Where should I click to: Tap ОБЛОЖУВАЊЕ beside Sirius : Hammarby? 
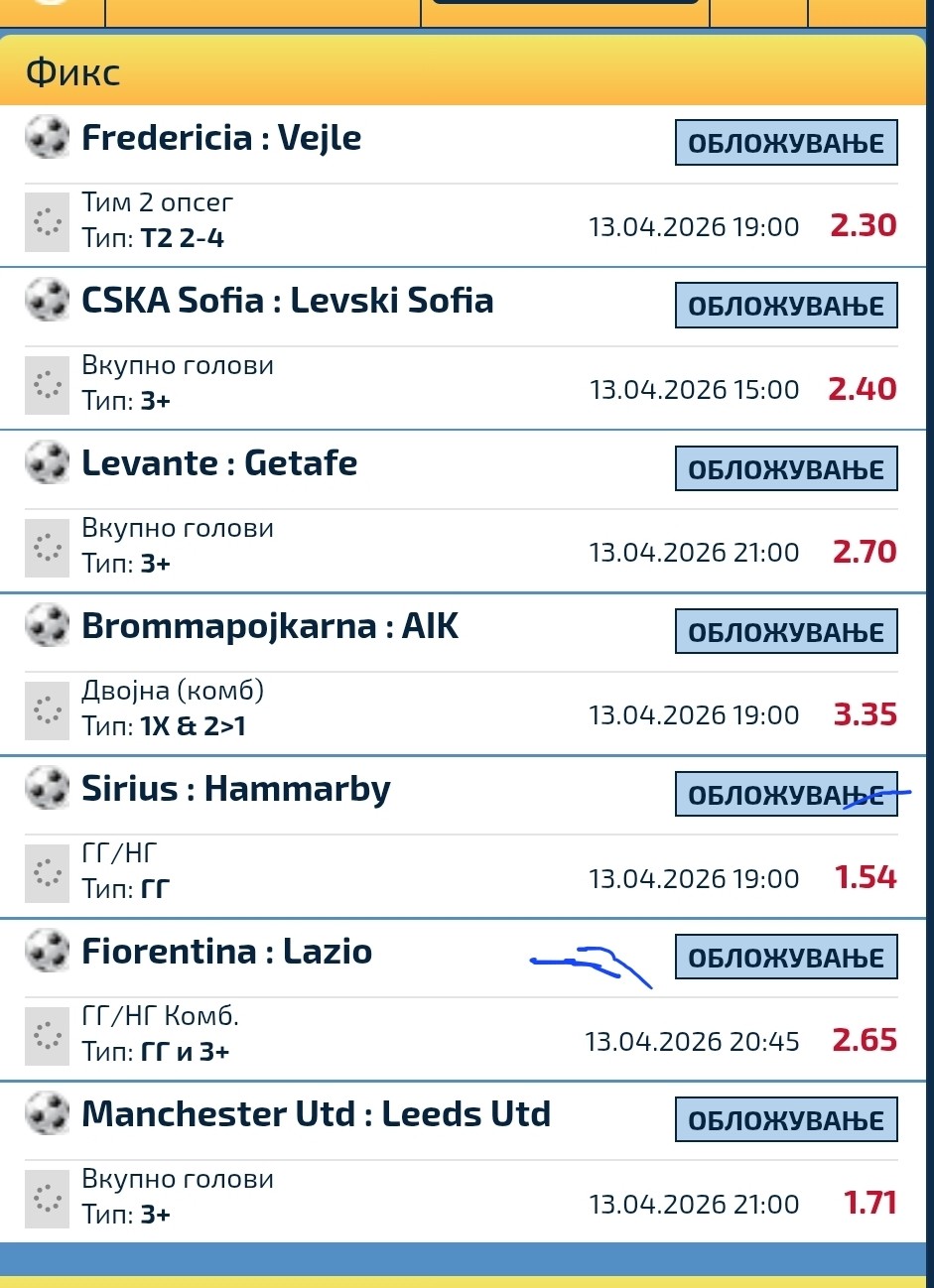pyautogui.click(x=786, y=794)
